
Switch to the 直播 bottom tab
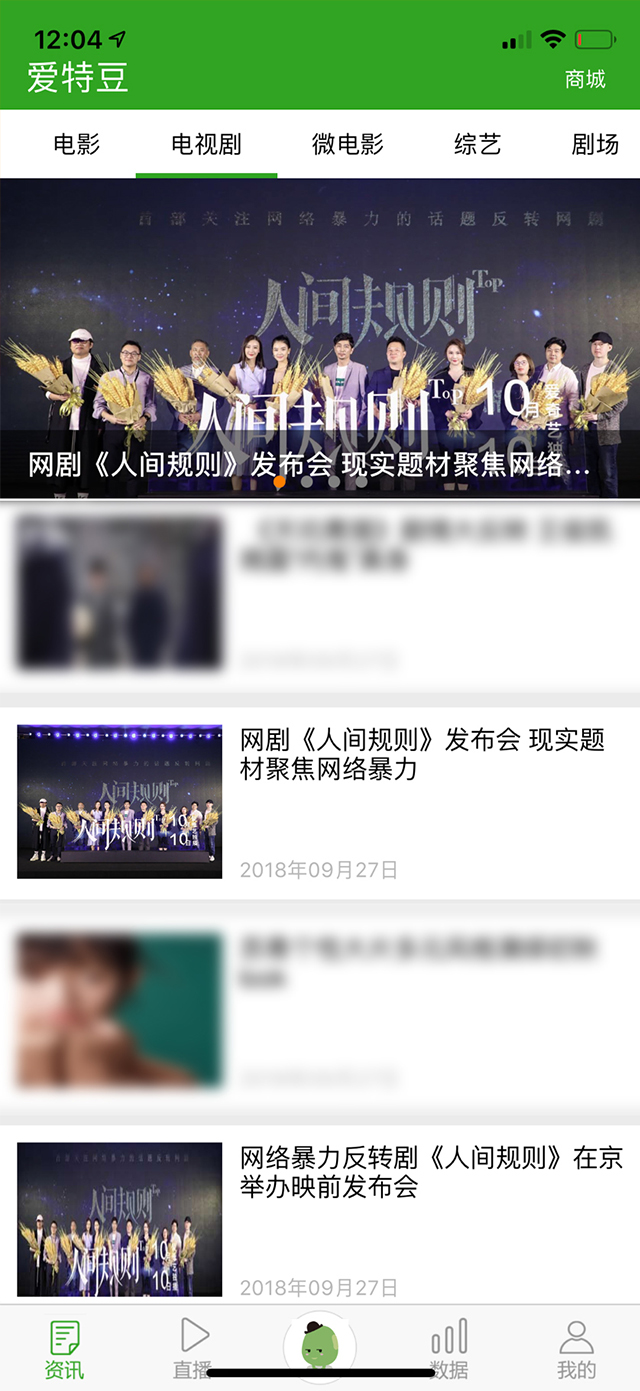point(193,1347)
